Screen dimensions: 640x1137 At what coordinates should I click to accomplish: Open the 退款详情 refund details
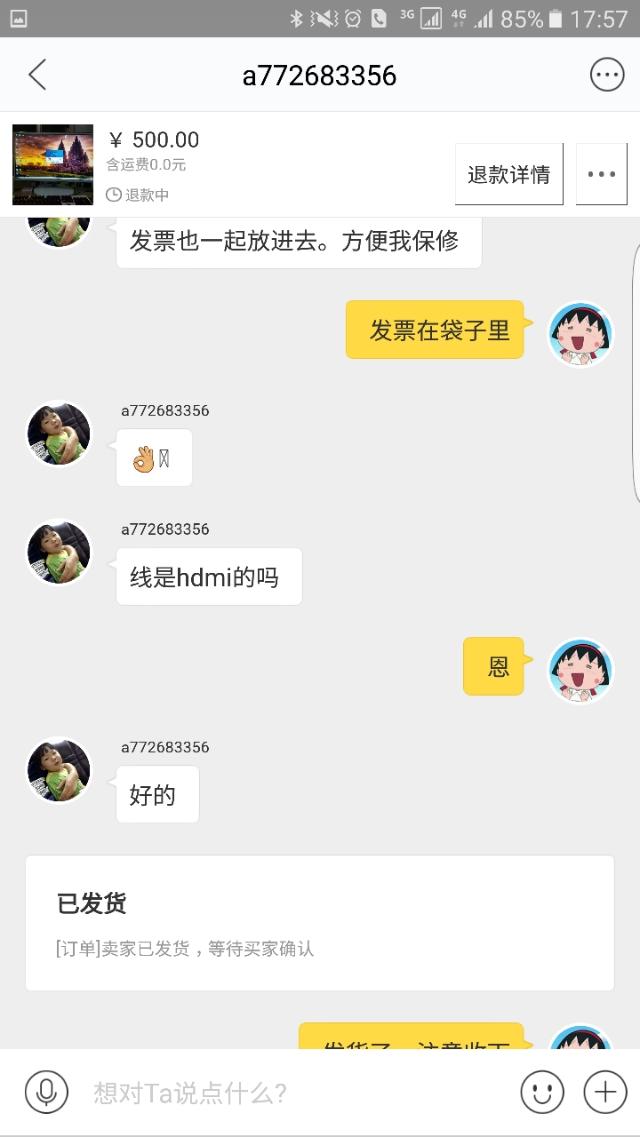click(509, 175)
